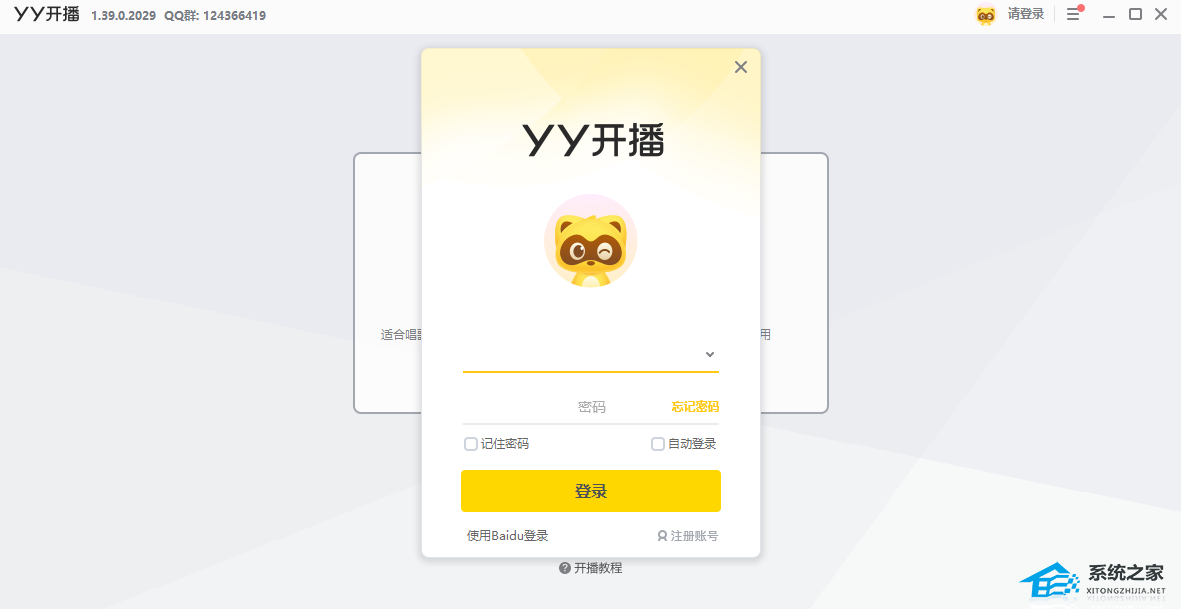Tap the account name input field

point(580,354)
